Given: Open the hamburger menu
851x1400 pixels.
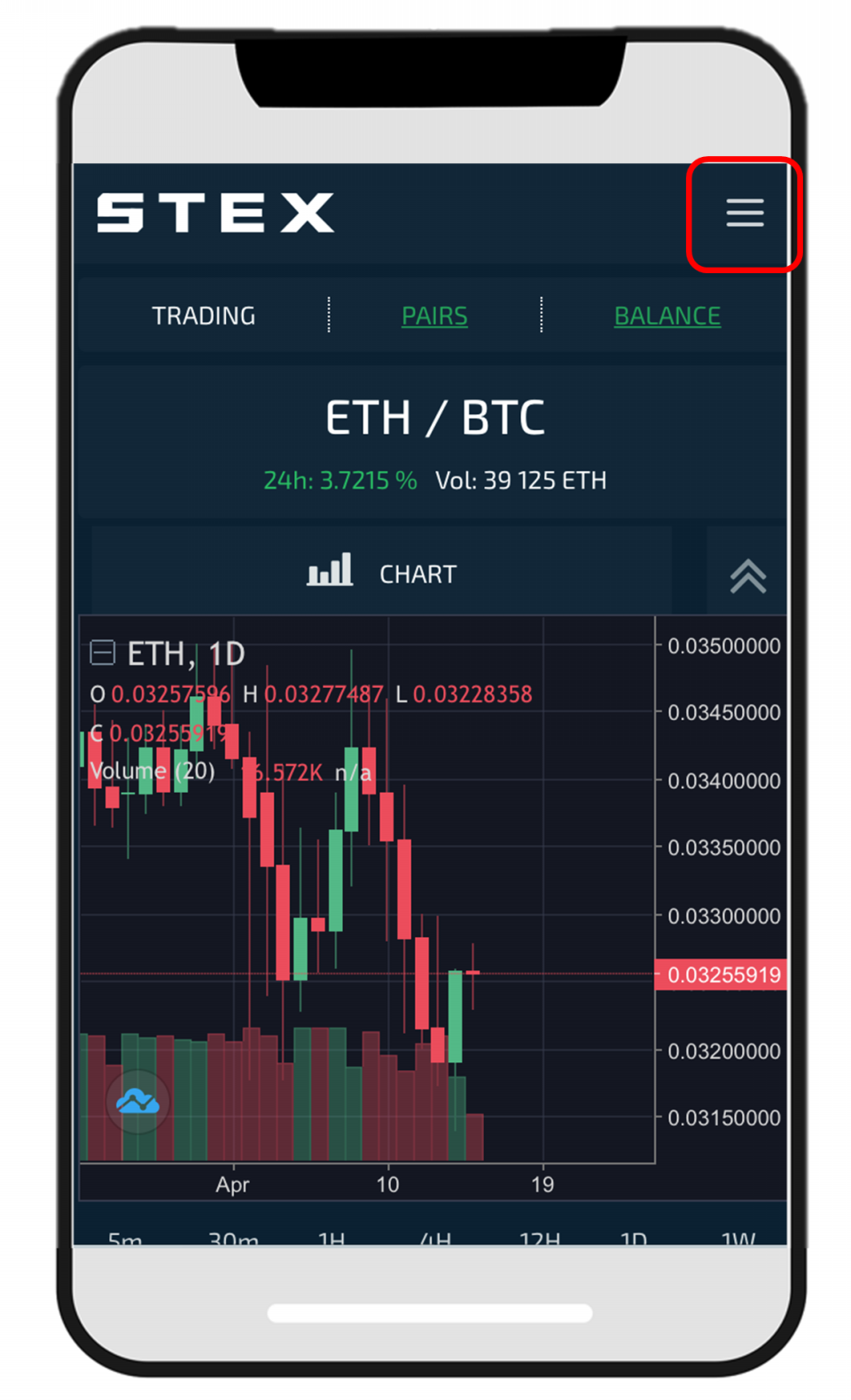Looking at the screenshot, I should 745,213.
